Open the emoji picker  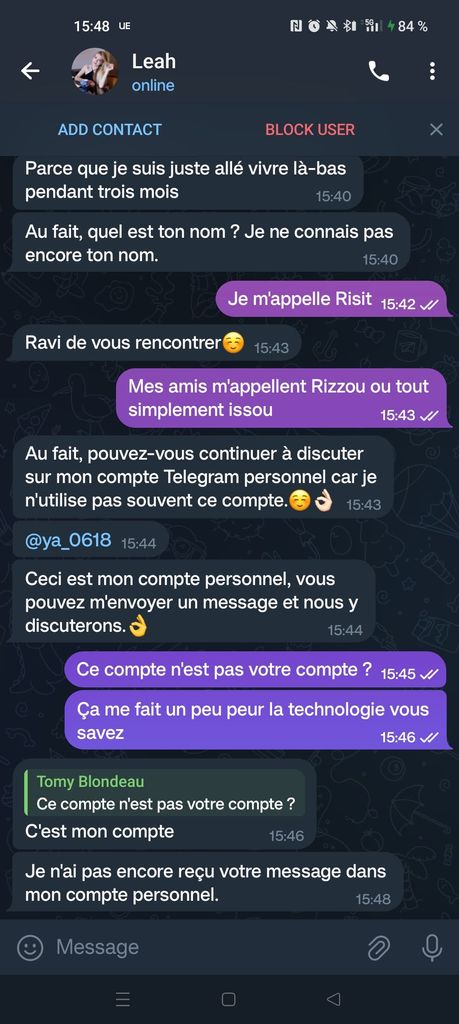coord(30,948)
